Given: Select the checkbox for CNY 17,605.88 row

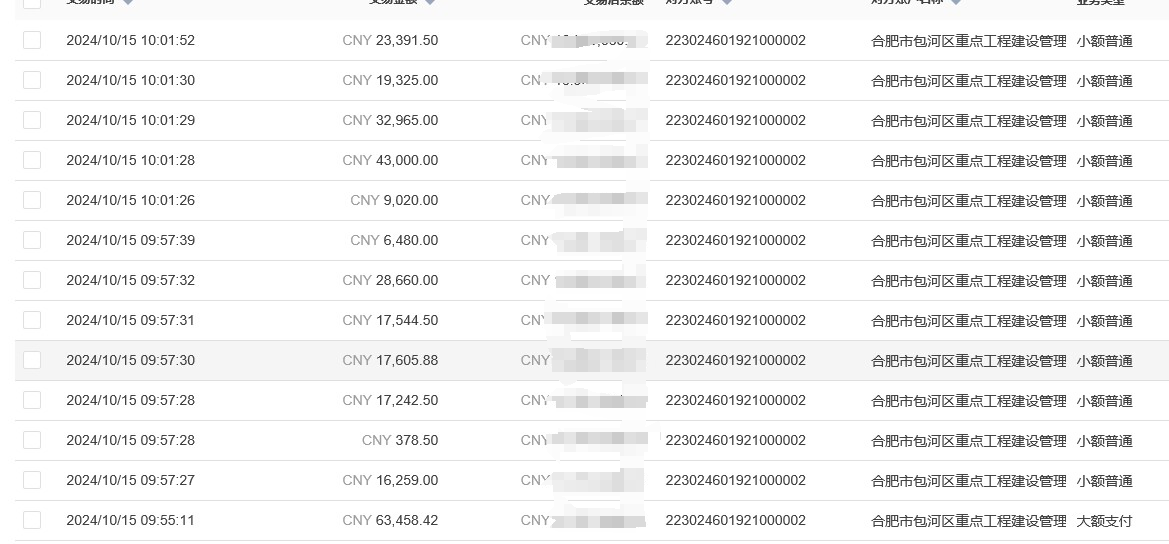Looking at the screenshot, I should click(x=32, y=360).
